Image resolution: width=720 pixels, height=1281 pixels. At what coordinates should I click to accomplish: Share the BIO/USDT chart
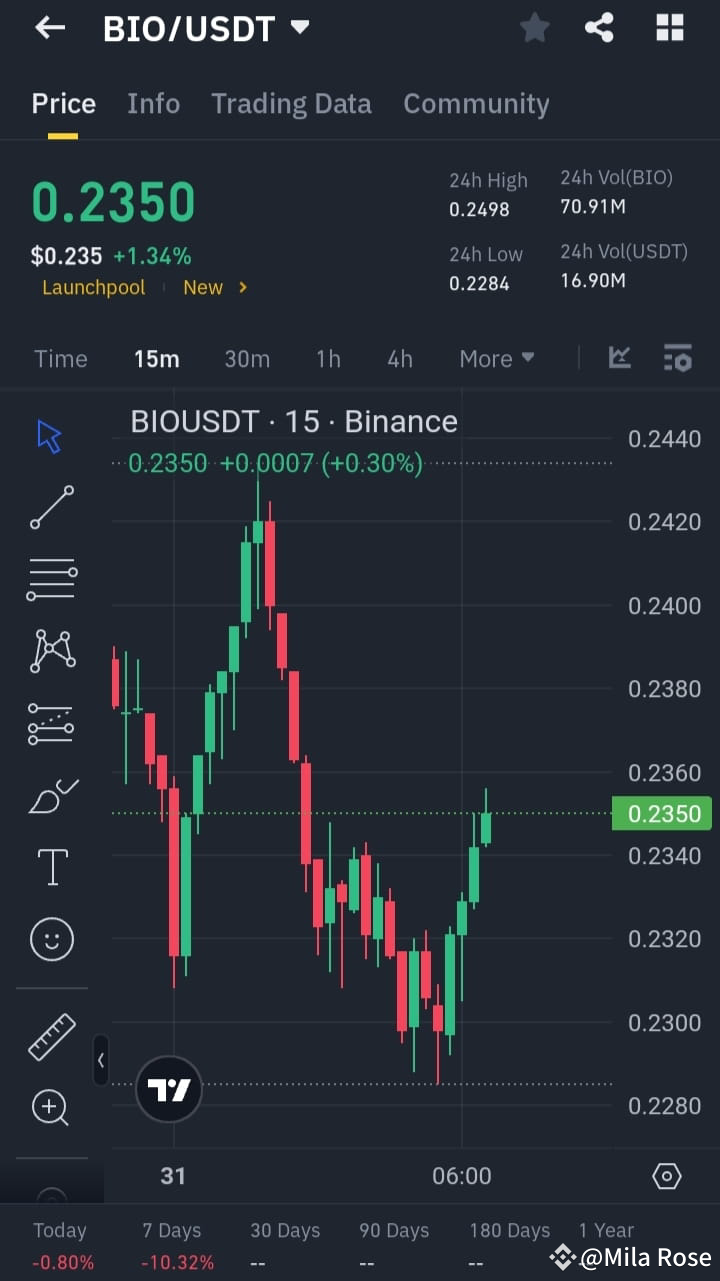(599, 27)
